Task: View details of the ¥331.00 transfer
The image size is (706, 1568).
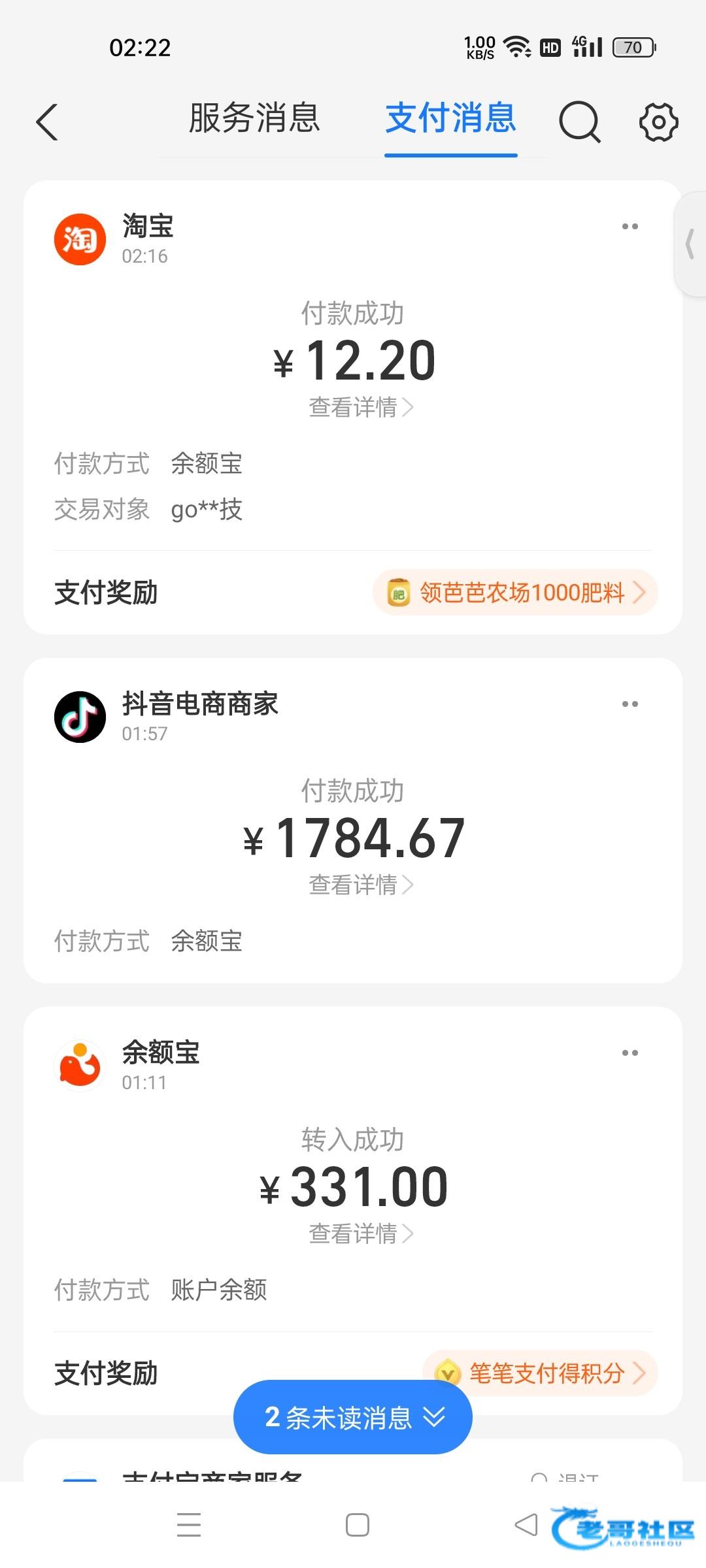Action: pyautogui.click(x=360, y=1234)
